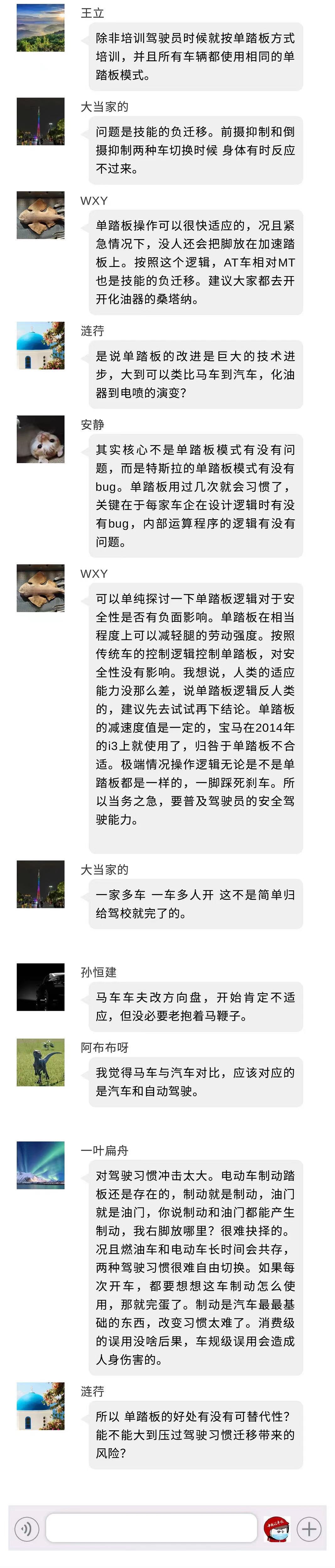Focus the message text field
The width and height of the screenshot is (335, 1568).
[151, 1528]
